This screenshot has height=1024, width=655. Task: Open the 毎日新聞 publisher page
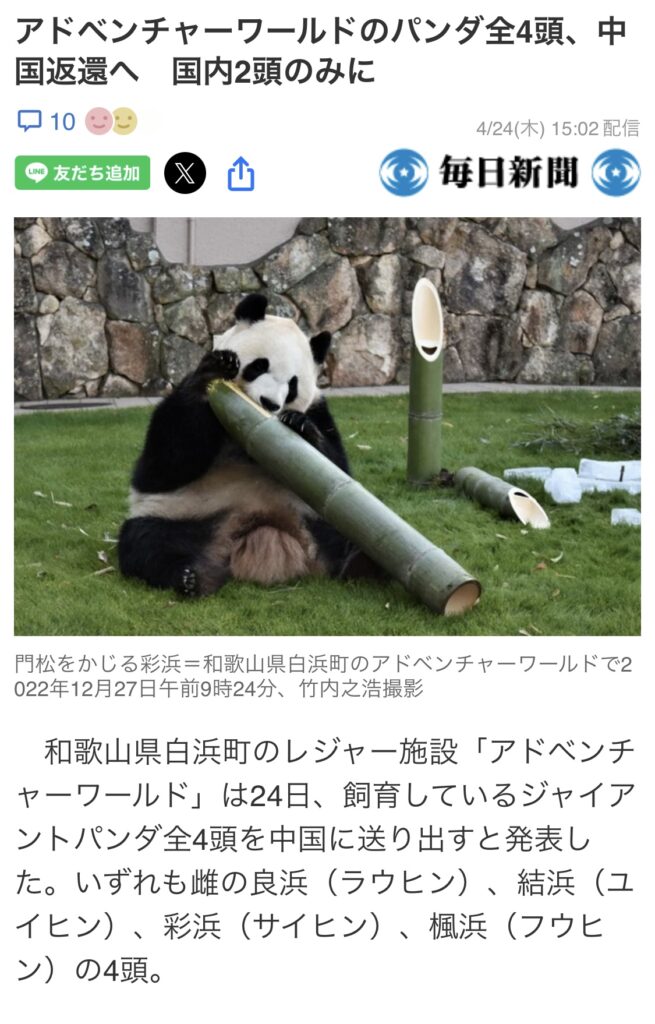(509, 173)
